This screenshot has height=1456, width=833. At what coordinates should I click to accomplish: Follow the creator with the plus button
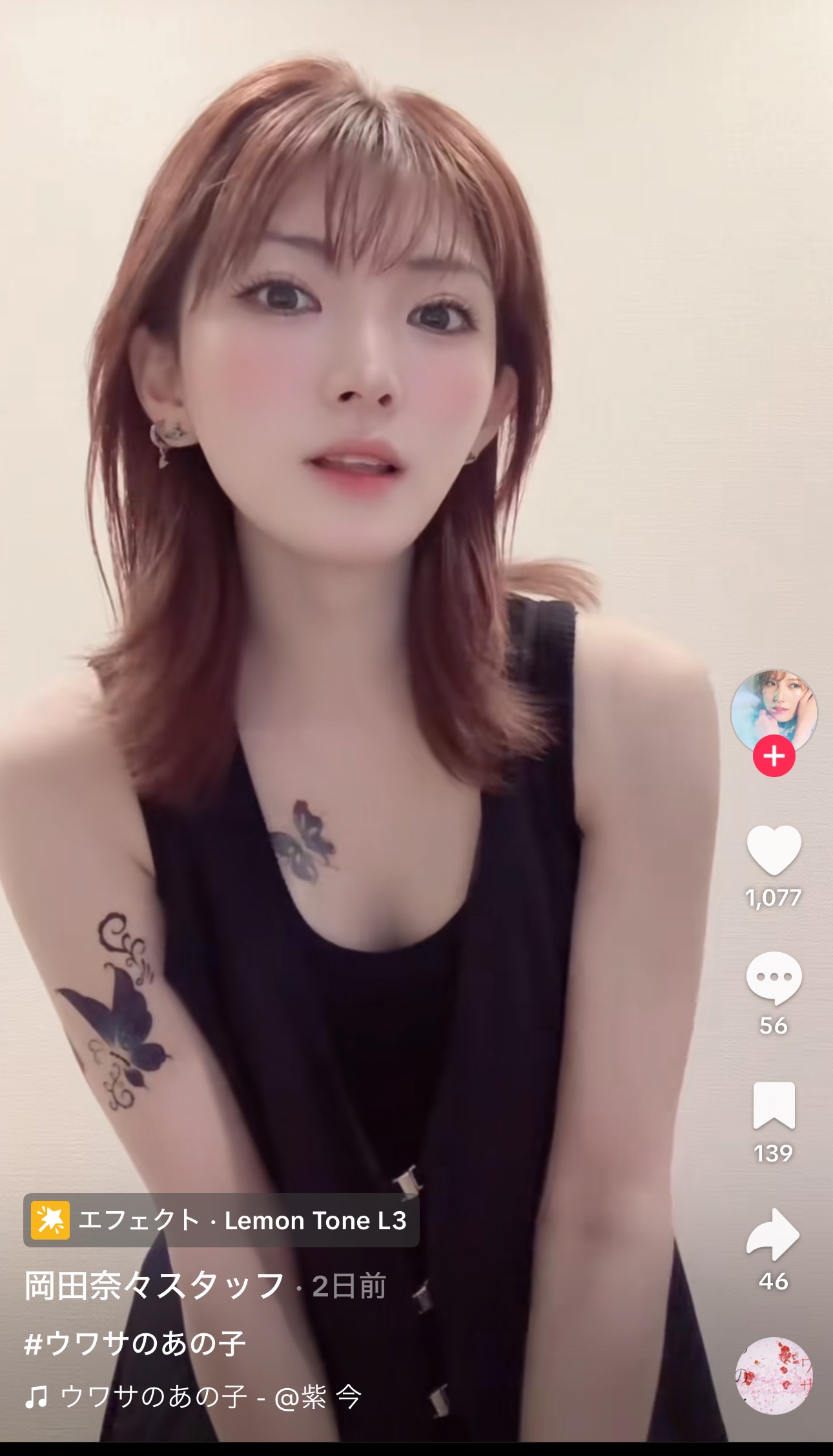[774, 756]
